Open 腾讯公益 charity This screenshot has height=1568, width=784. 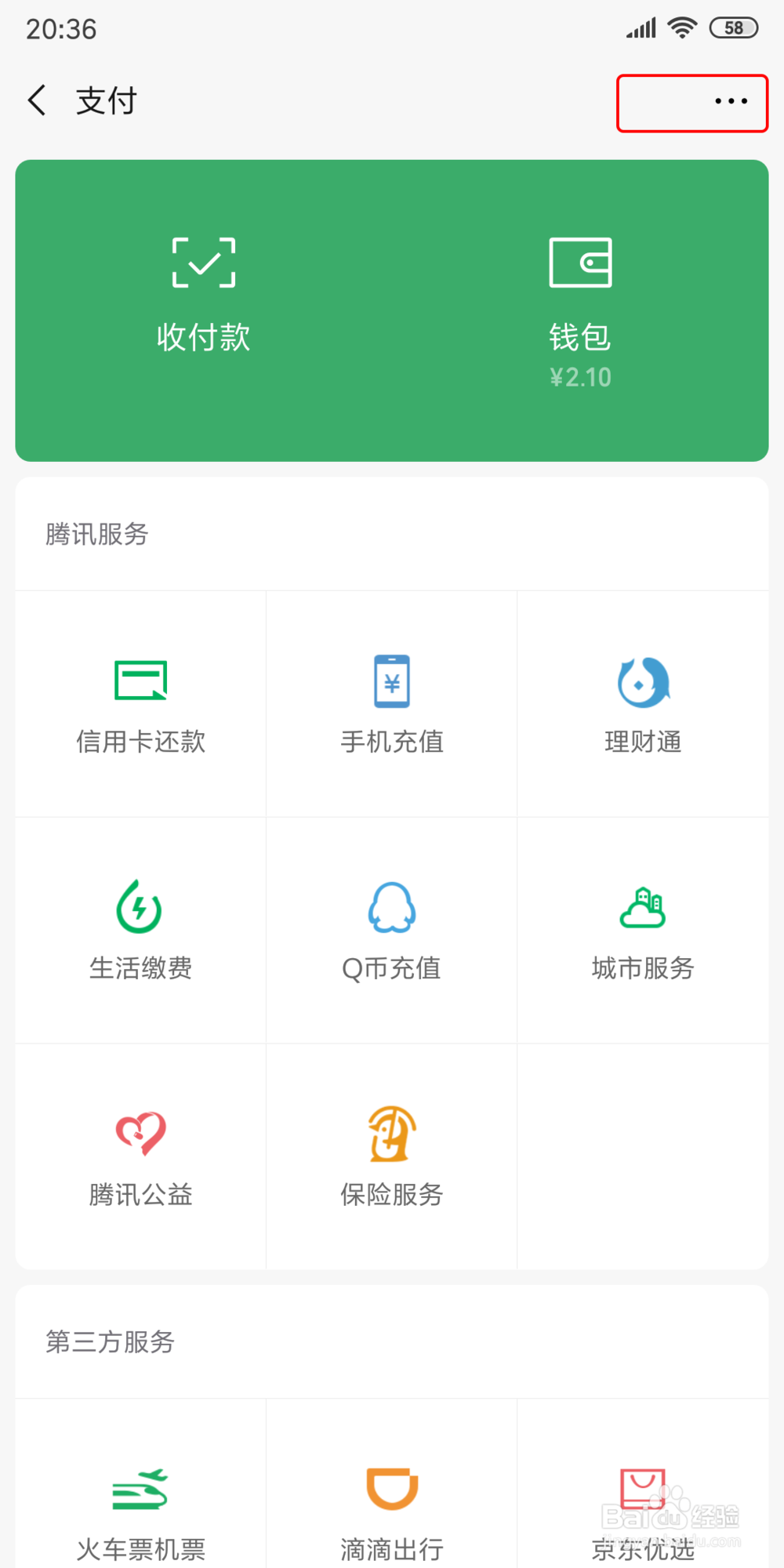point(141,1157)
